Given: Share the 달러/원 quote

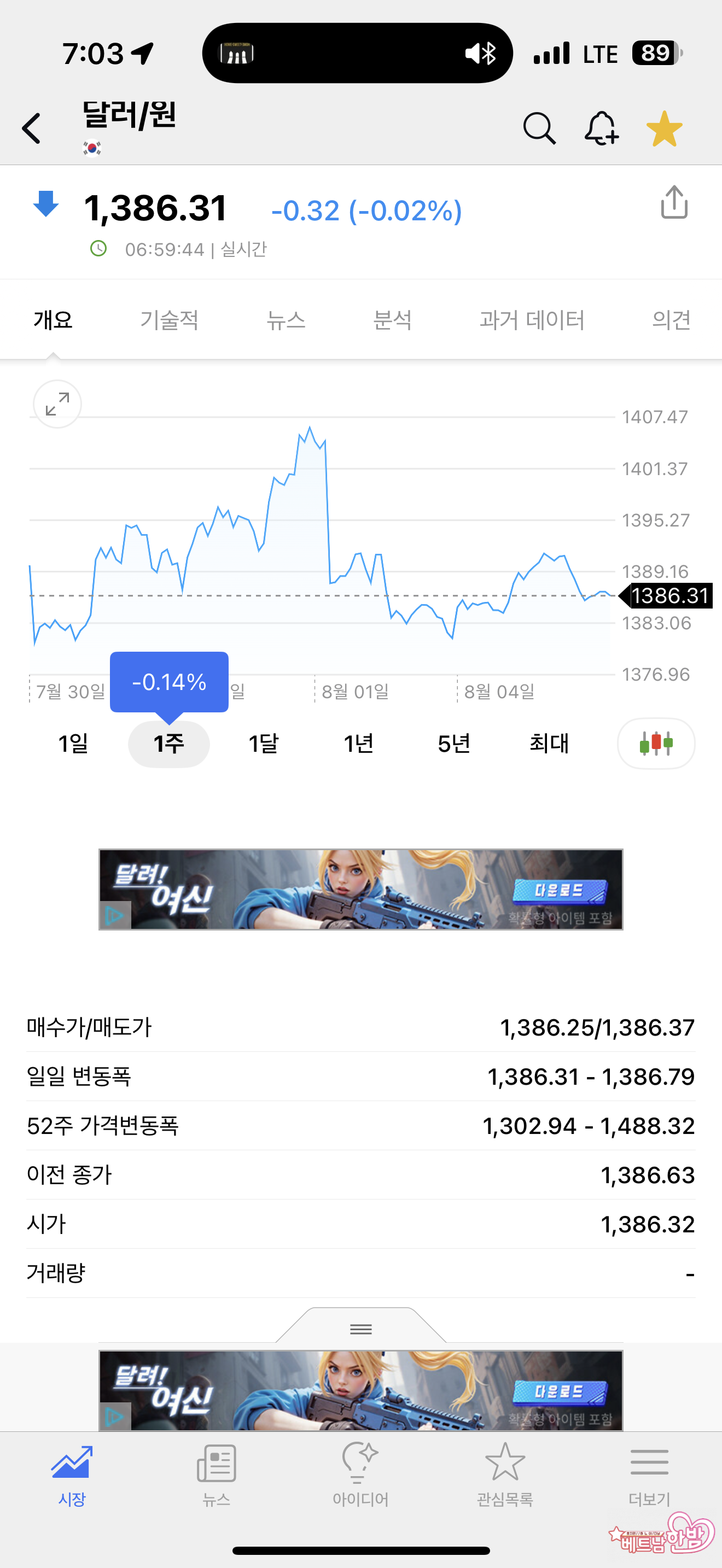Looking at the screenshot, I should pyautogui.click(x=674, y=203).
